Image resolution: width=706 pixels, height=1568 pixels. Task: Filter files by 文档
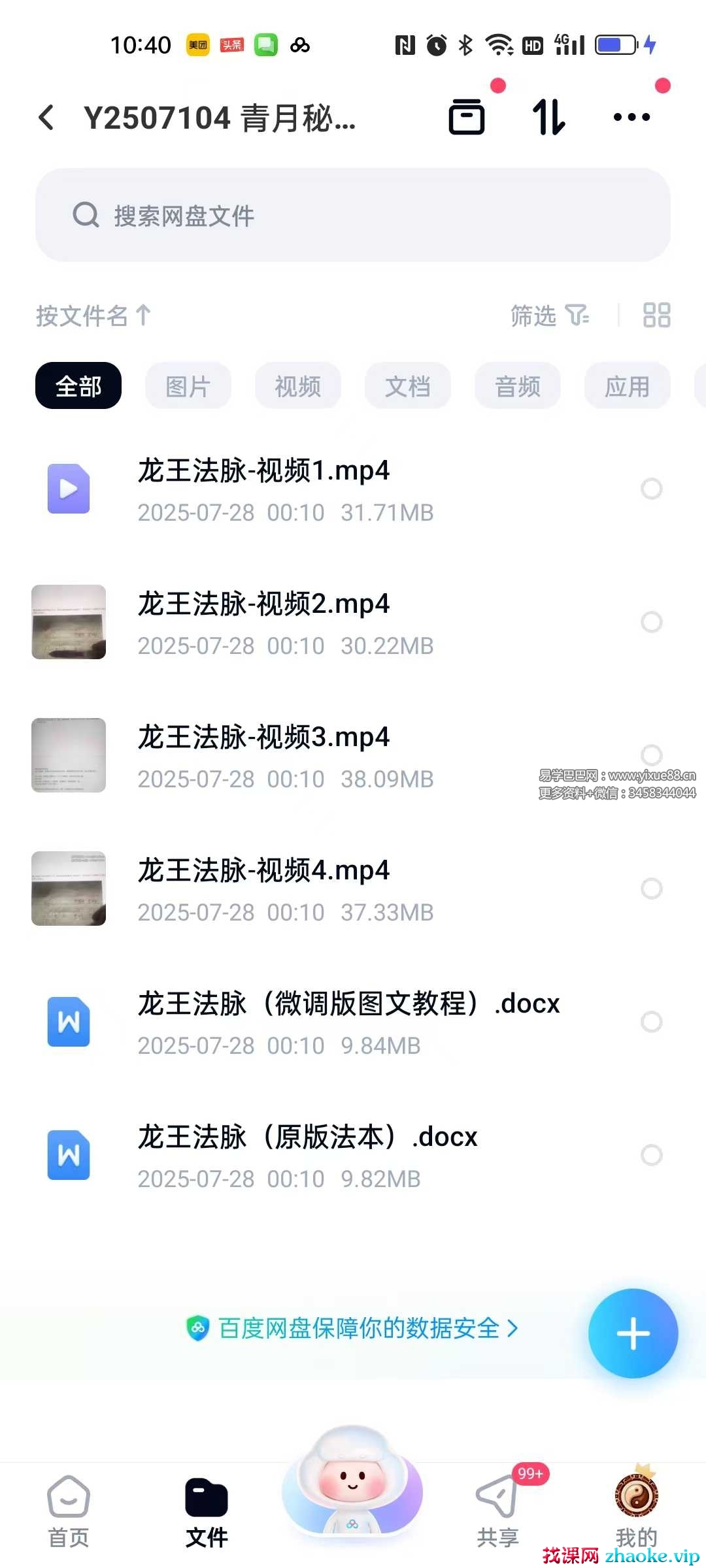(x=407, y=386)
